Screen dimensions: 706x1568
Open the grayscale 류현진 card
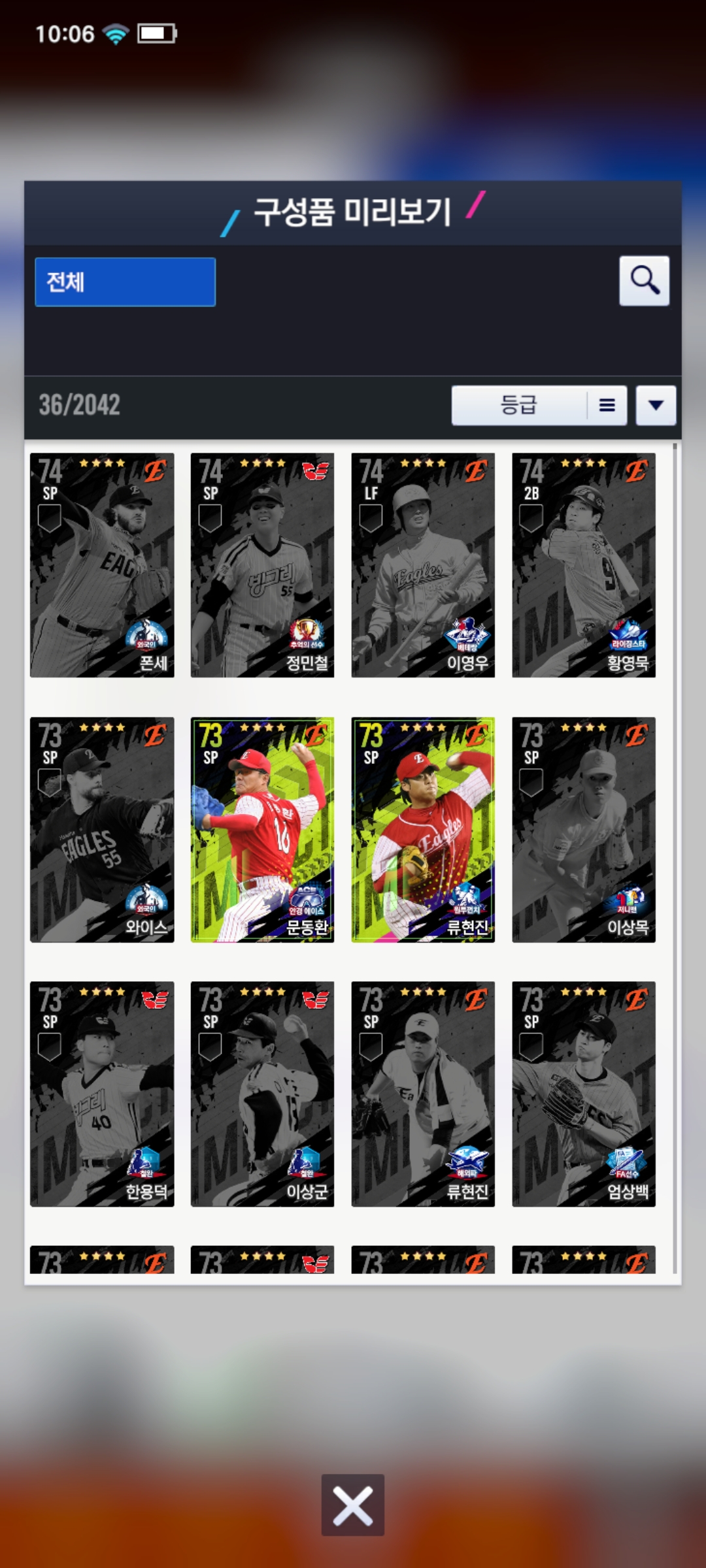click(x=423, y=1094)
